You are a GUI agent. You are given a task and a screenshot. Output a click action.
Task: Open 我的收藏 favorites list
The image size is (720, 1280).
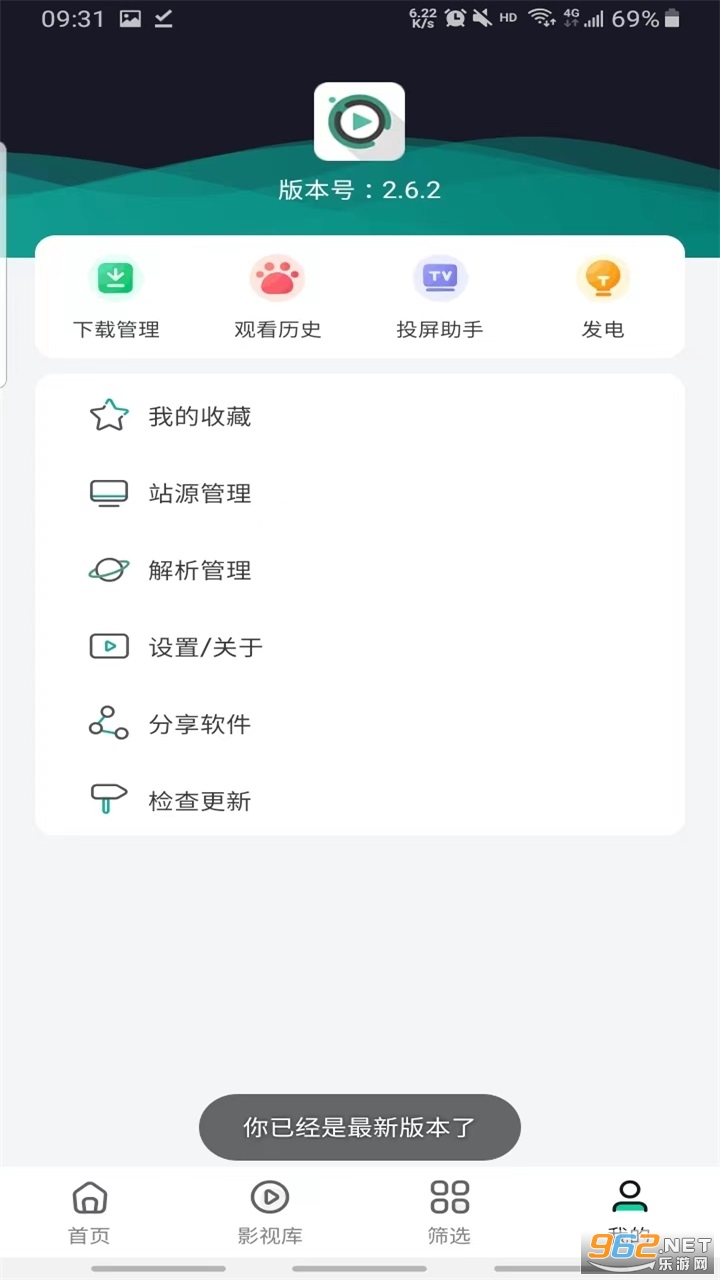200,416
